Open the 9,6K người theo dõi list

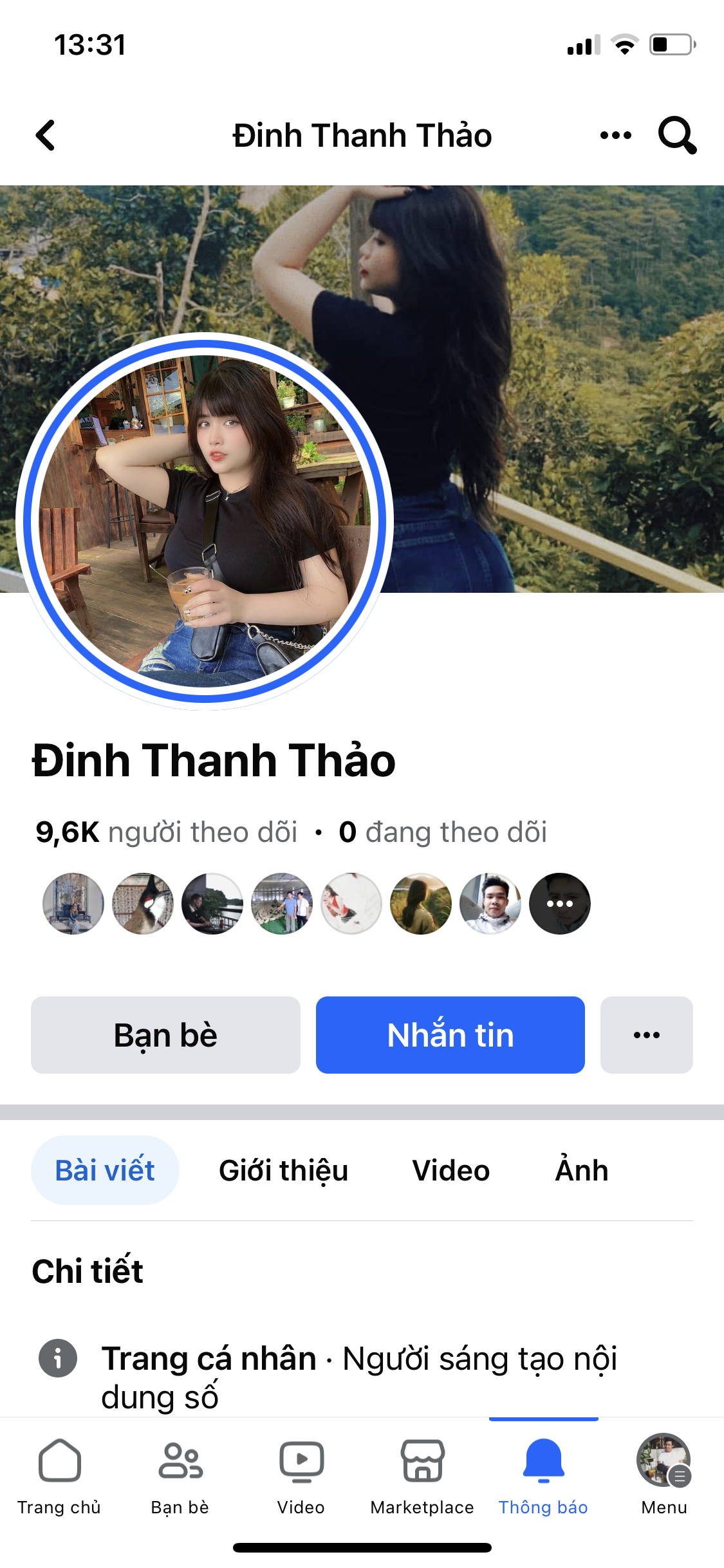click(166, 832)
